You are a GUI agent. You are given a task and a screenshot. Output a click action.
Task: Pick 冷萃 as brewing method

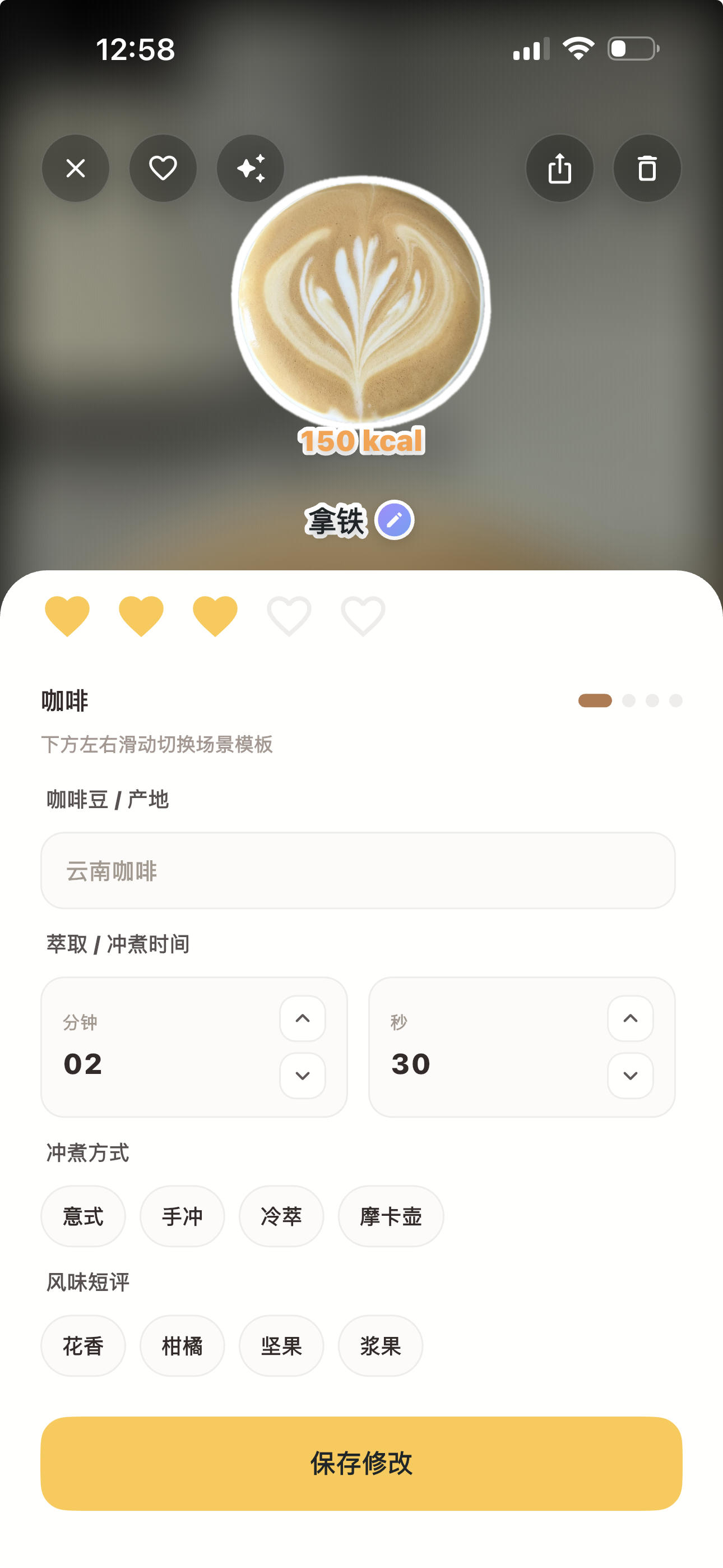click(281, 1216)
